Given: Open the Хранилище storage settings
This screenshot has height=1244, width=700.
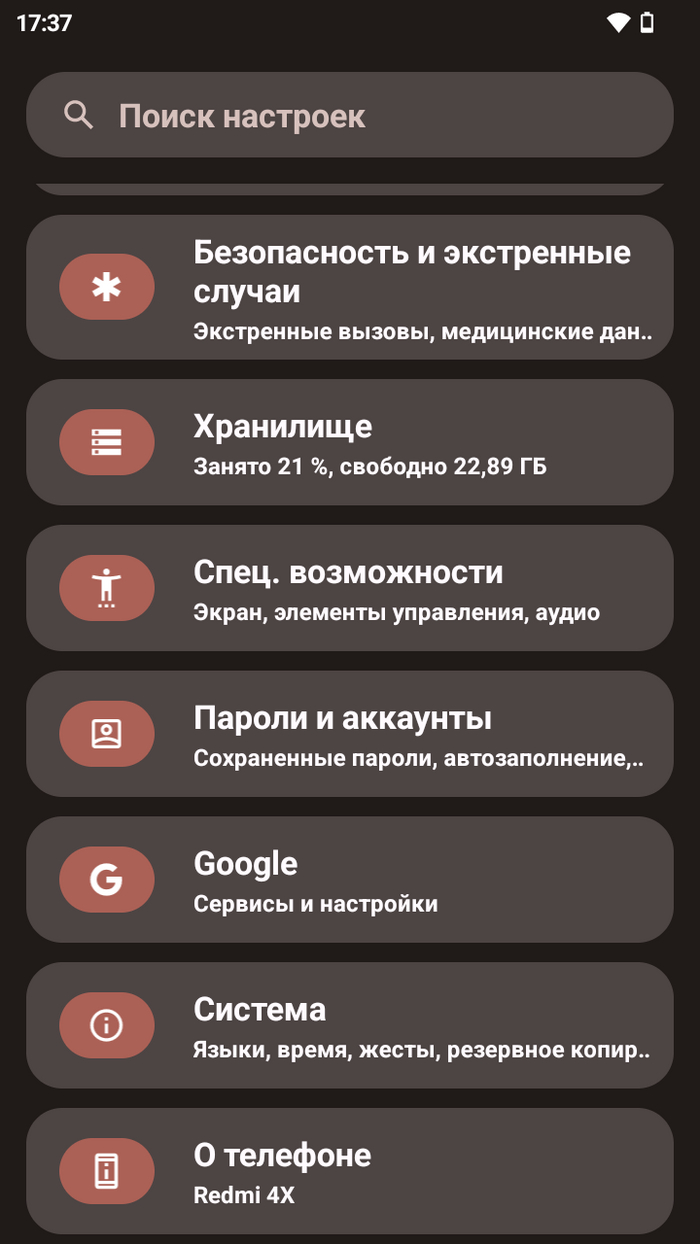Looking at the screenshot, I should point(350,442).
